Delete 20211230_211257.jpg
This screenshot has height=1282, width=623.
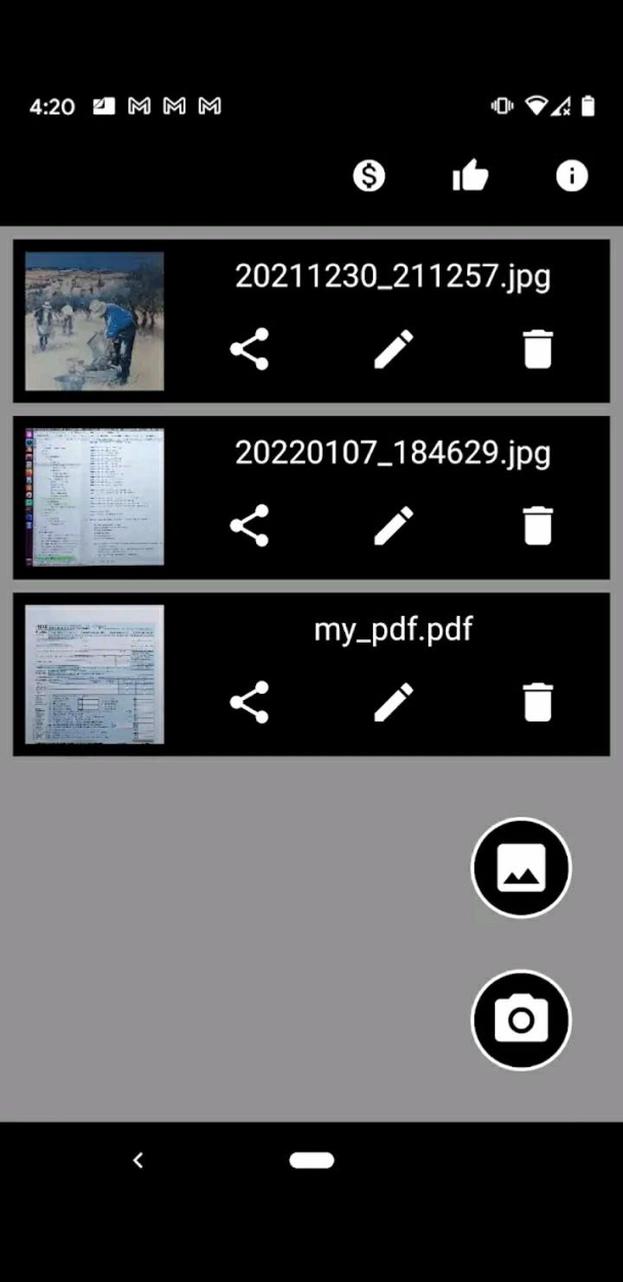tap(537, 349)
